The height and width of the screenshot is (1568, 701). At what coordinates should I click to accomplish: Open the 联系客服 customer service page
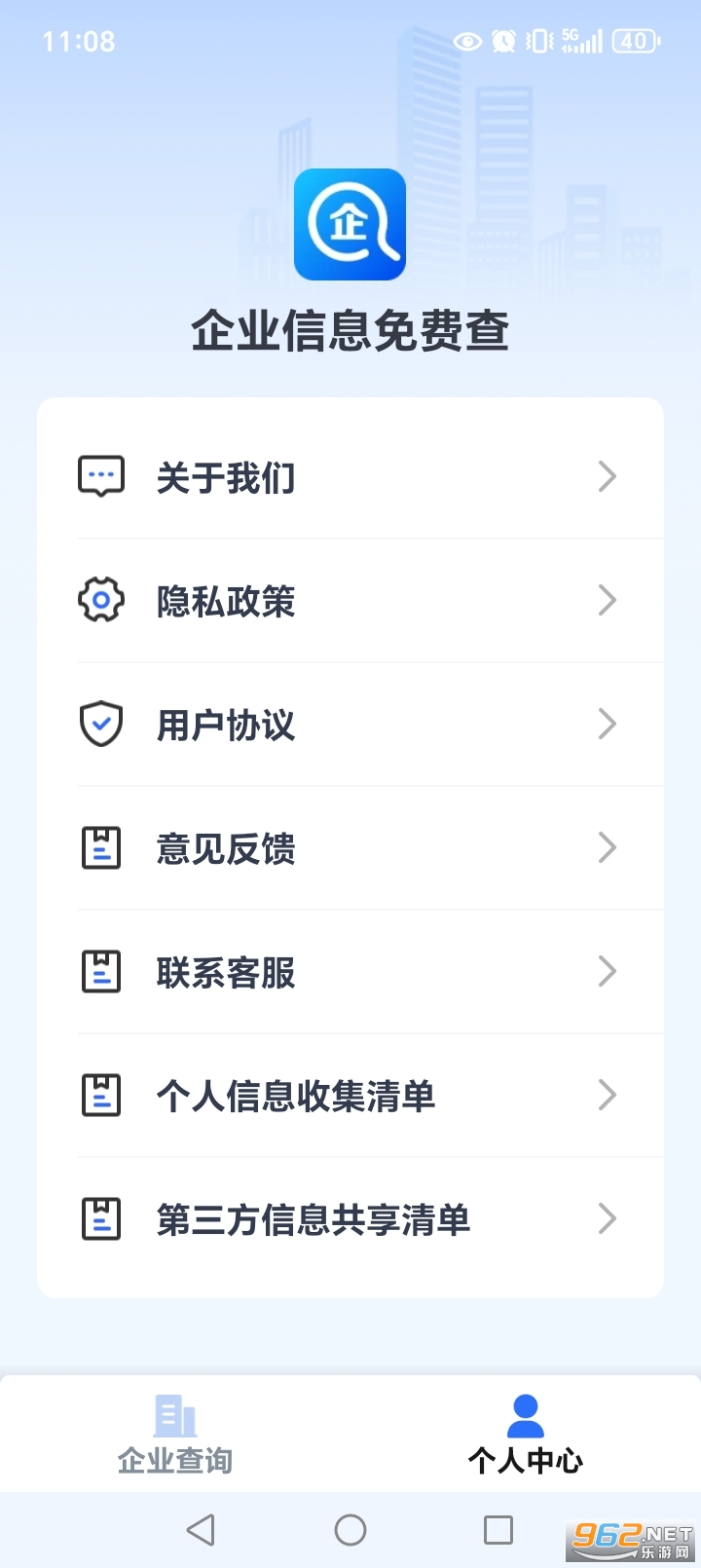(x=350, y=971)
